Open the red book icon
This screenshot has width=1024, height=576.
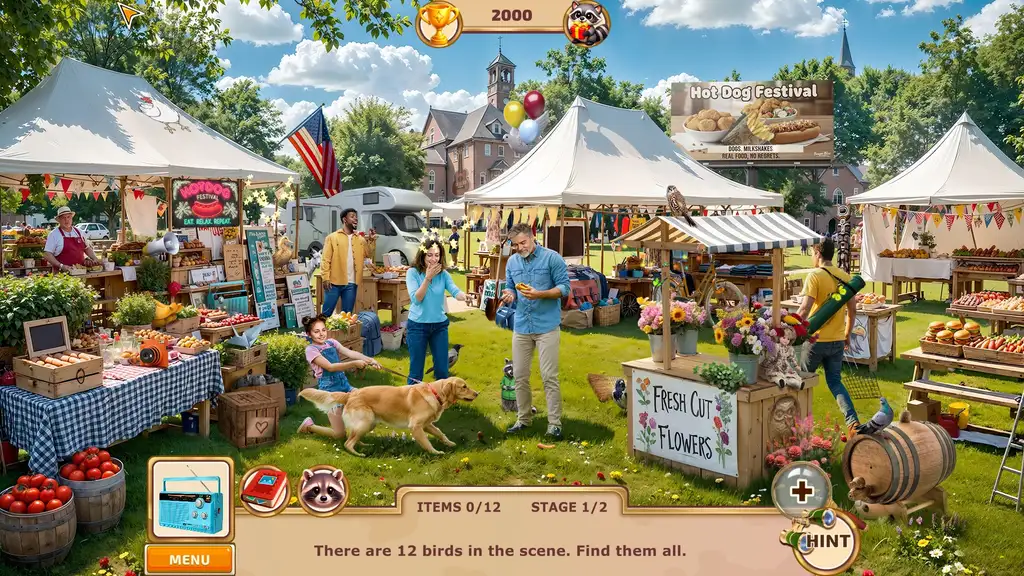click(264, 490)
